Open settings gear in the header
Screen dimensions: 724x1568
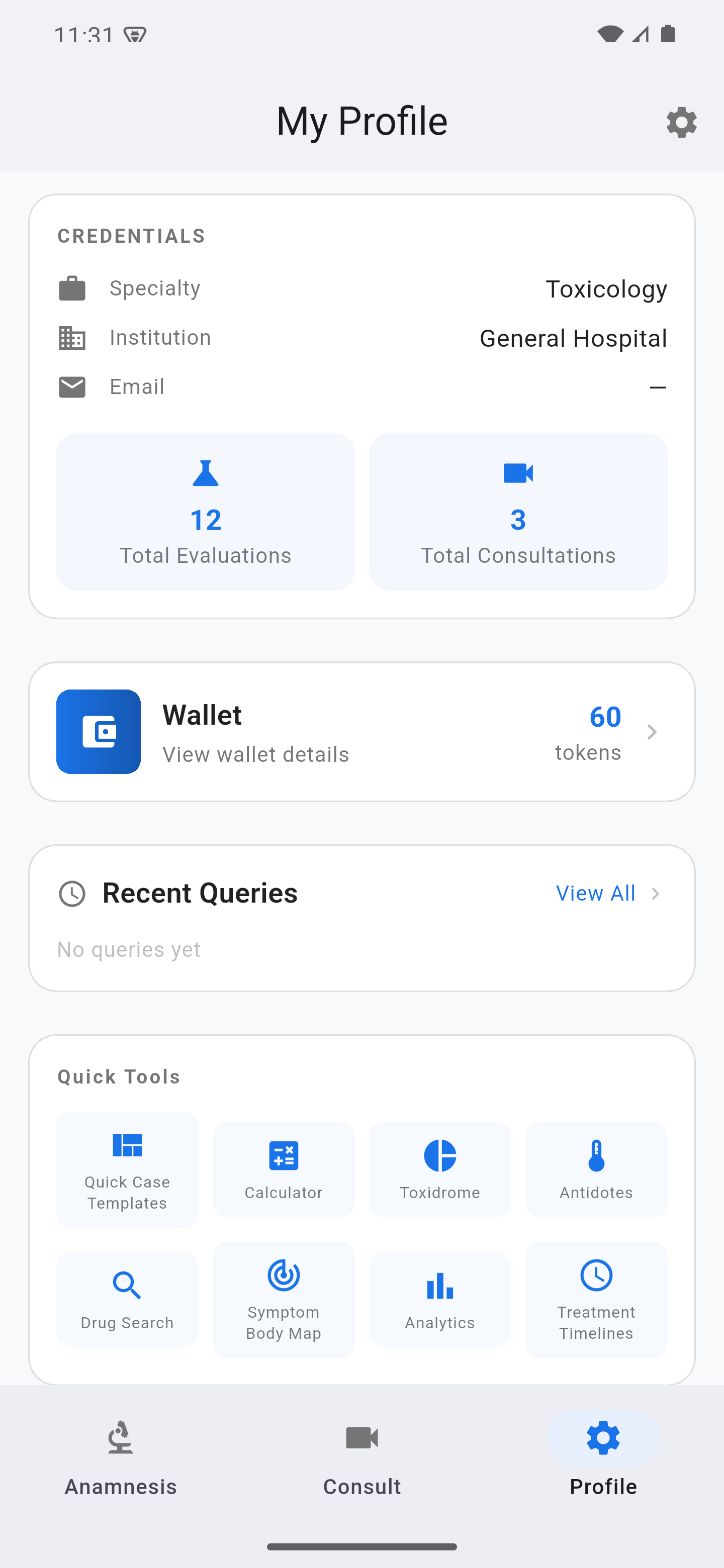tap(681, 122)
